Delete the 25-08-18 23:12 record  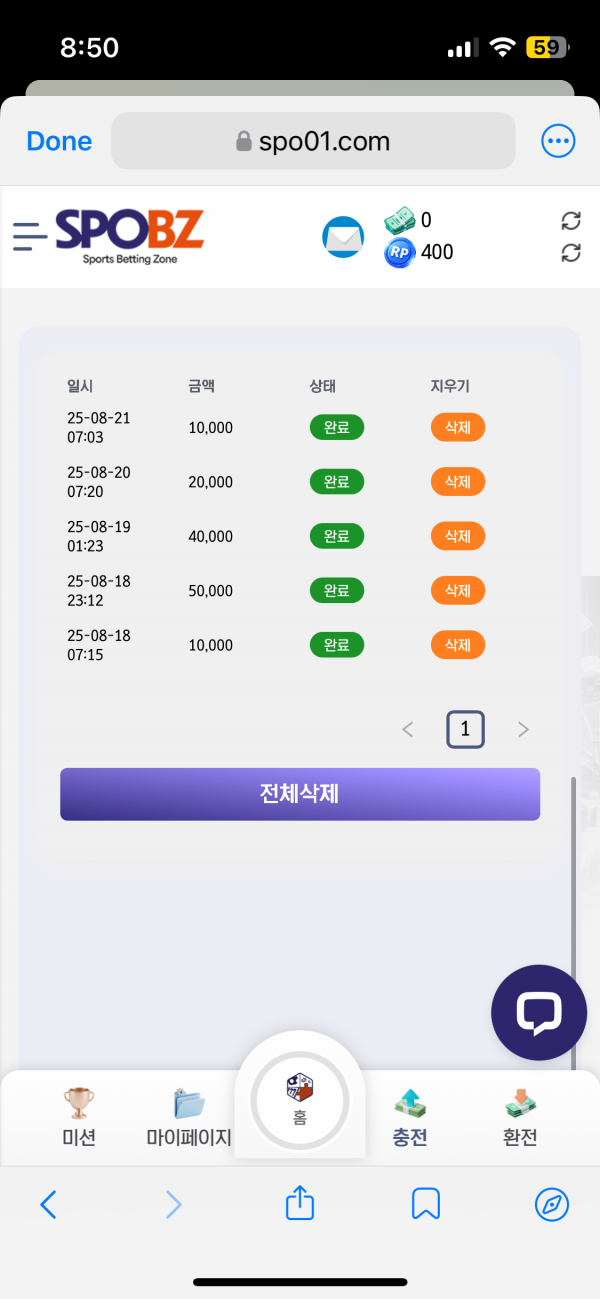(458, 591)
